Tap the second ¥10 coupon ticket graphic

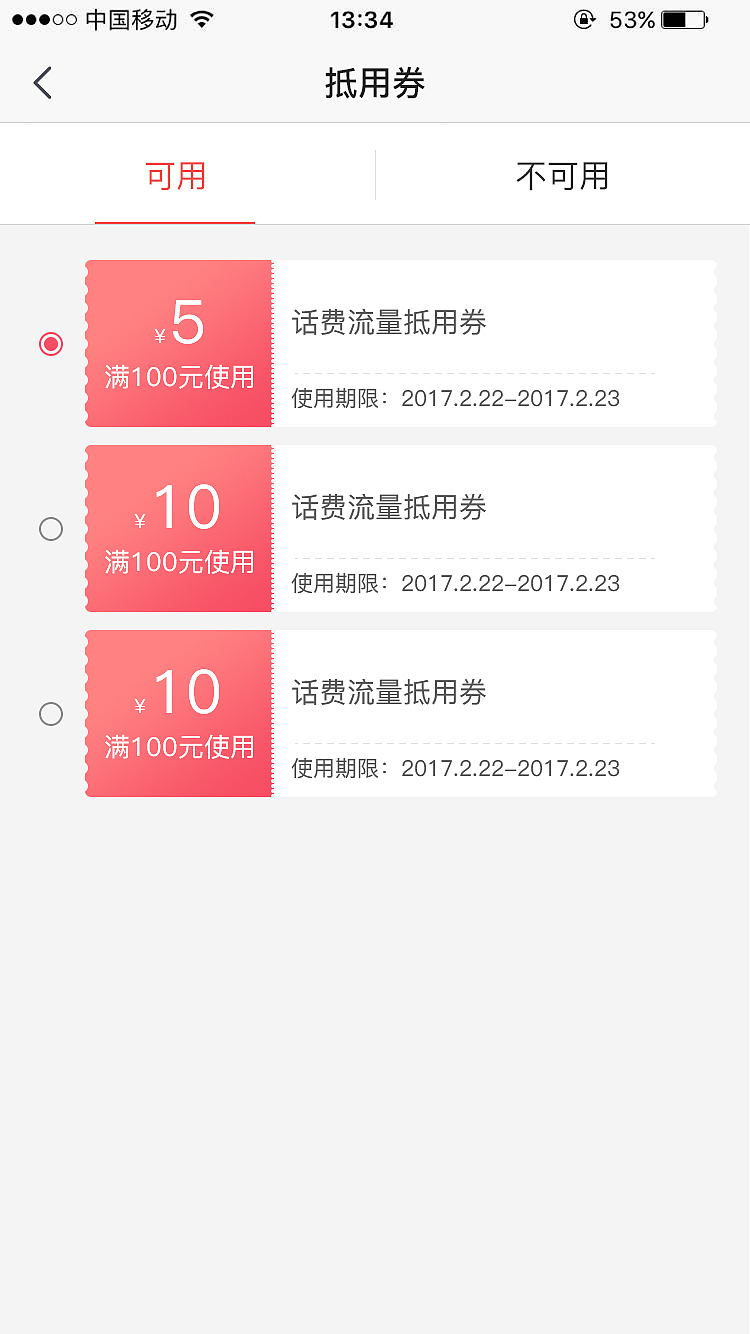click(178, 528)
